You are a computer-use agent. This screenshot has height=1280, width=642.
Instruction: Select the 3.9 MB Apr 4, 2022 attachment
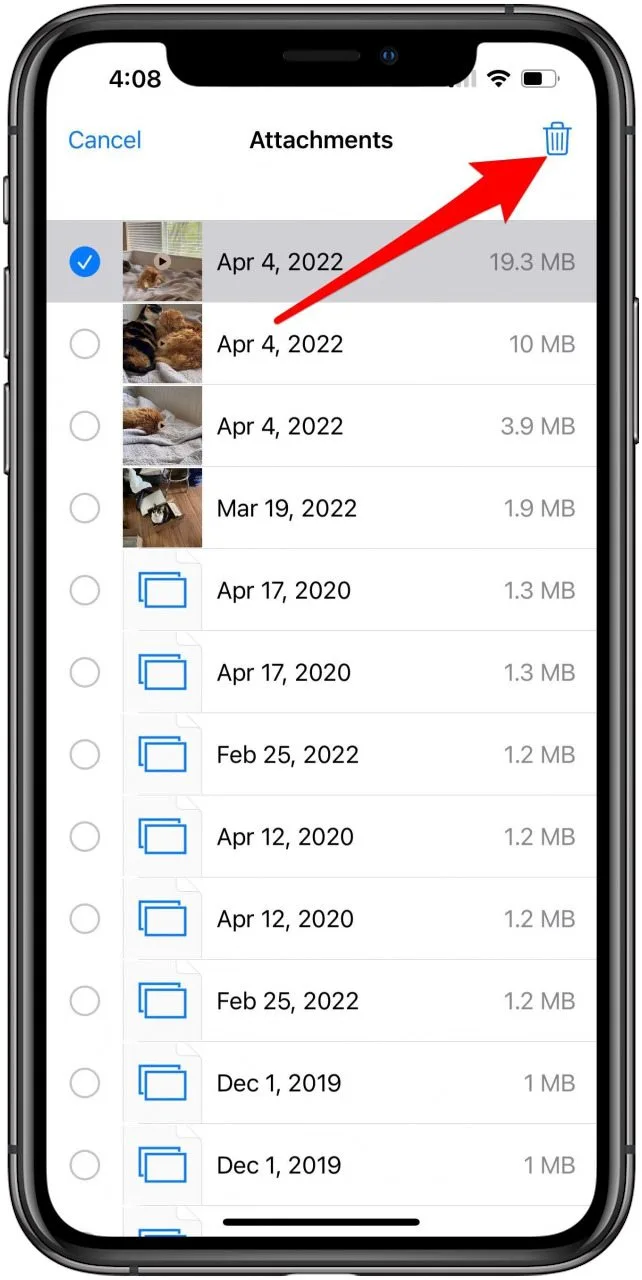point(85,426)
